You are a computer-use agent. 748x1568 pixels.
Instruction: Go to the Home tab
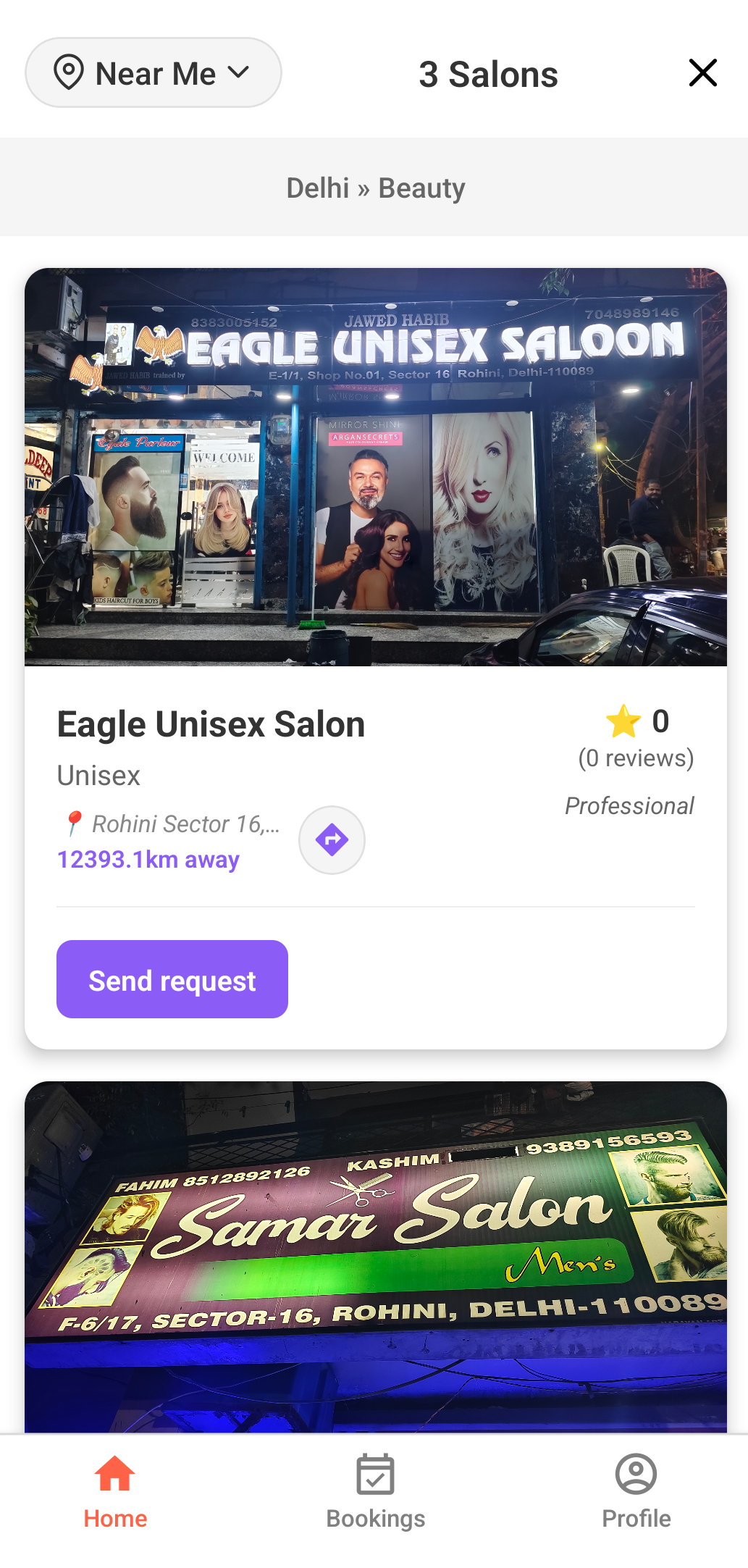115,1492
